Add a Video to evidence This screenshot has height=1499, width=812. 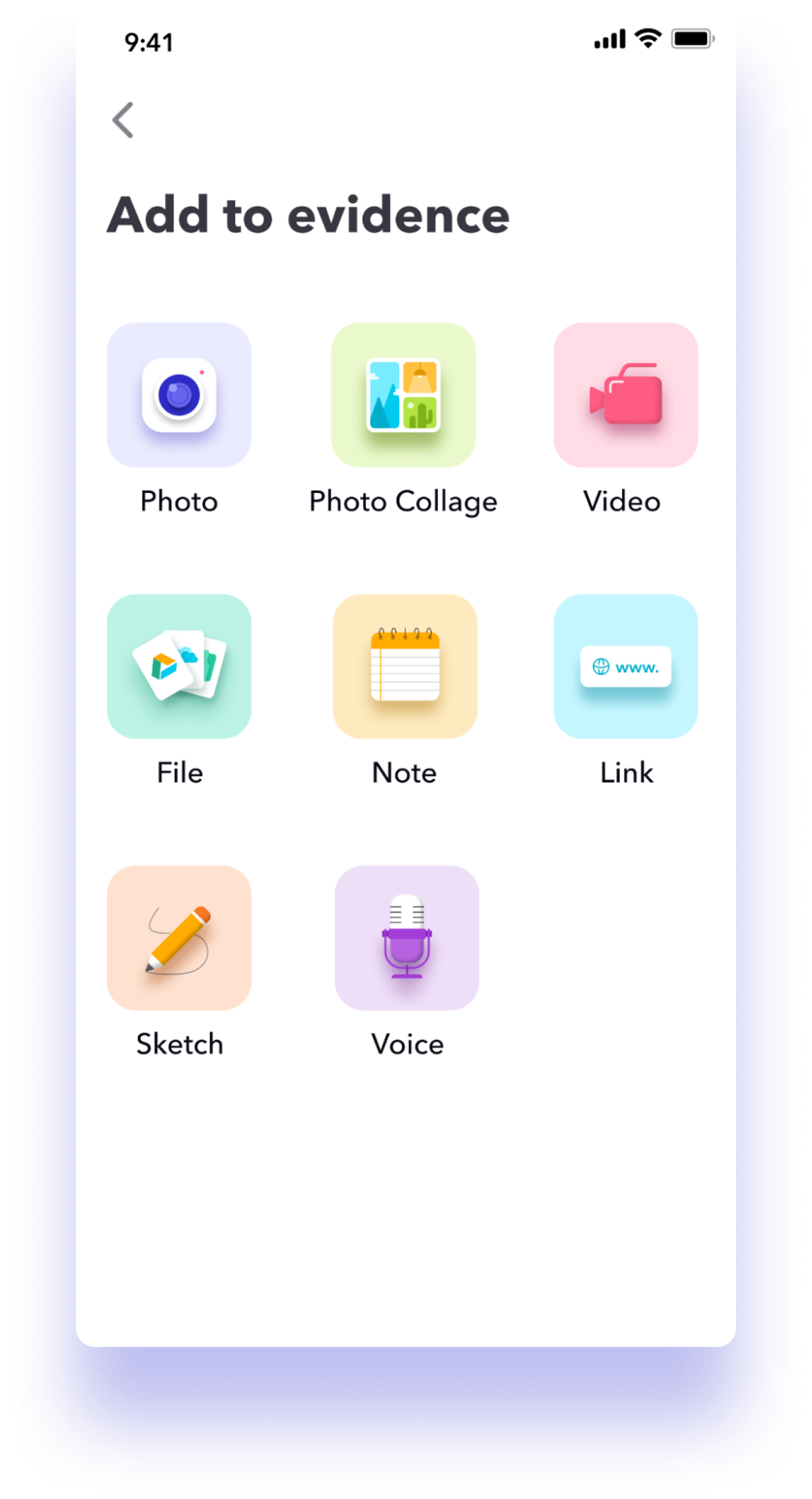pyautogui.click(x=626, y=396)
